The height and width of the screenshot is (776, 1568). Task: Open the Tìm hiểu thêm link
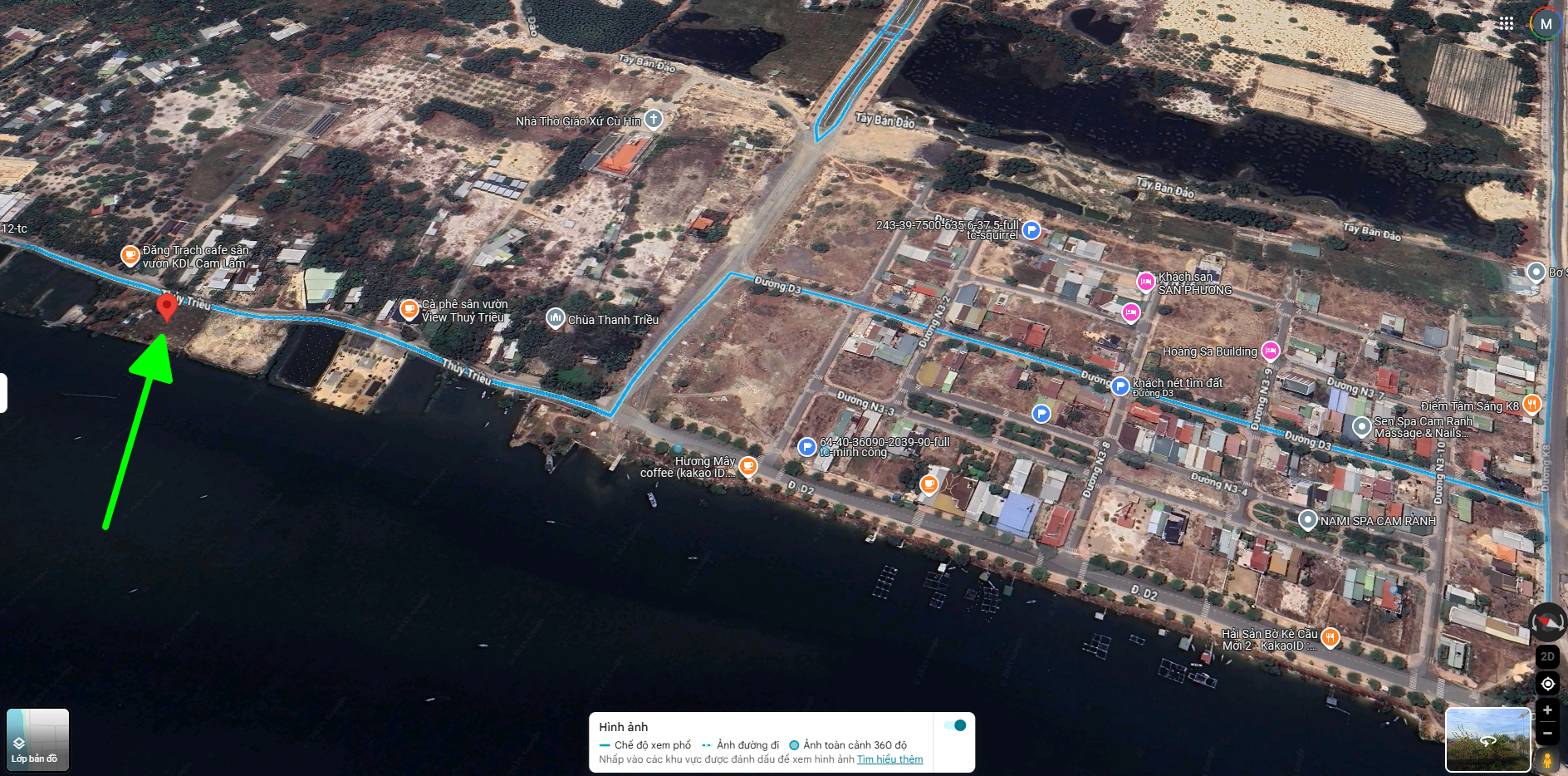tap(889, 759)
